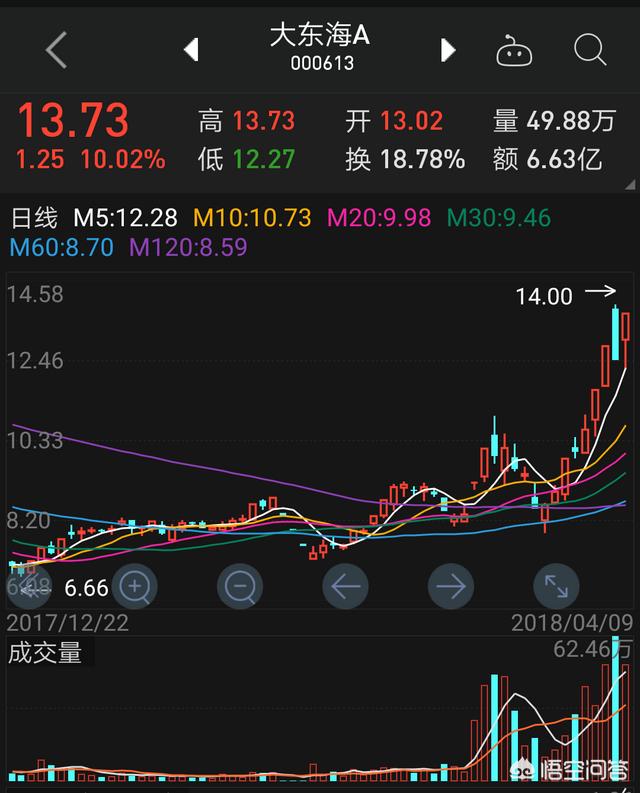Move the chart left with arrow button
Screen dimensions: 640x793
345,586
